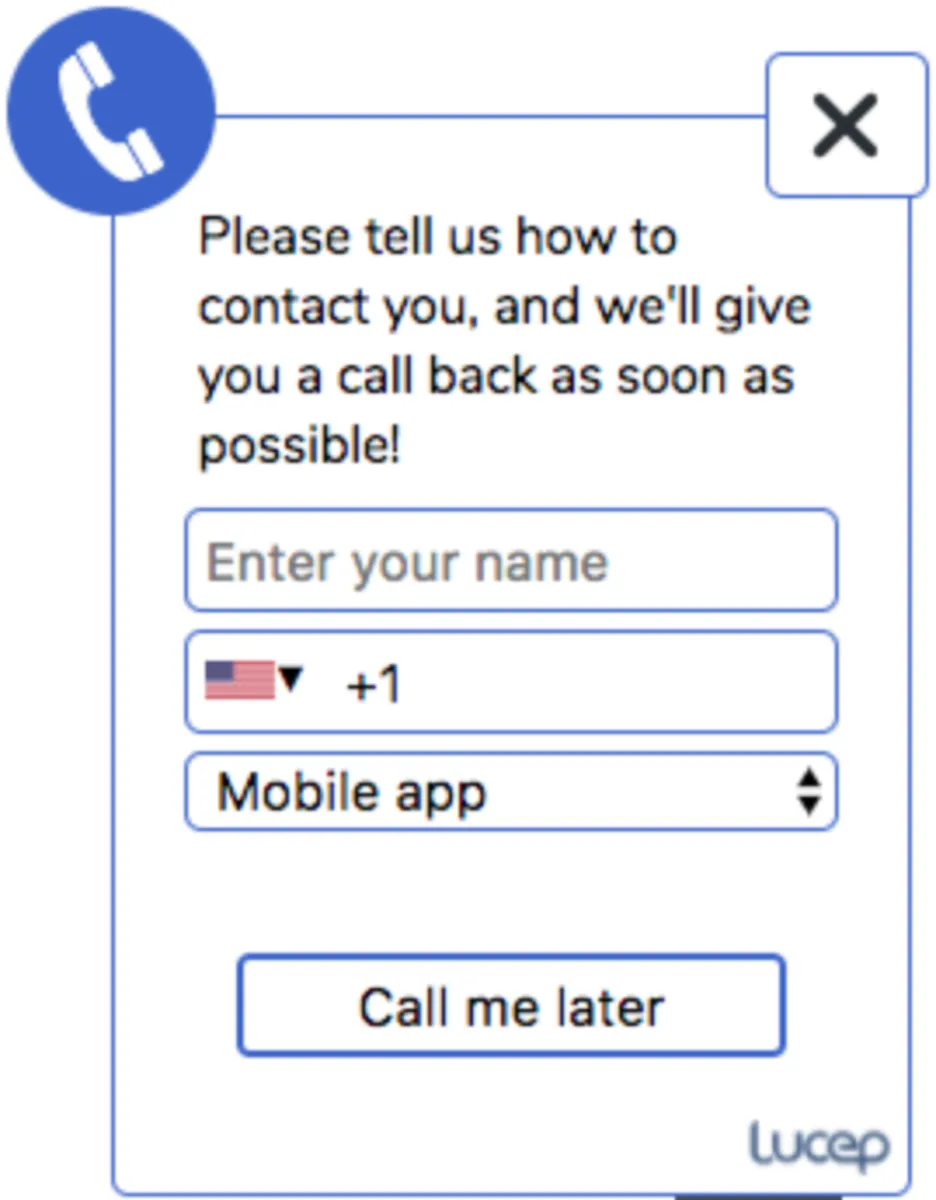
Task: Expand the Mobile app dropdown
Action: [x=510, y=792]
